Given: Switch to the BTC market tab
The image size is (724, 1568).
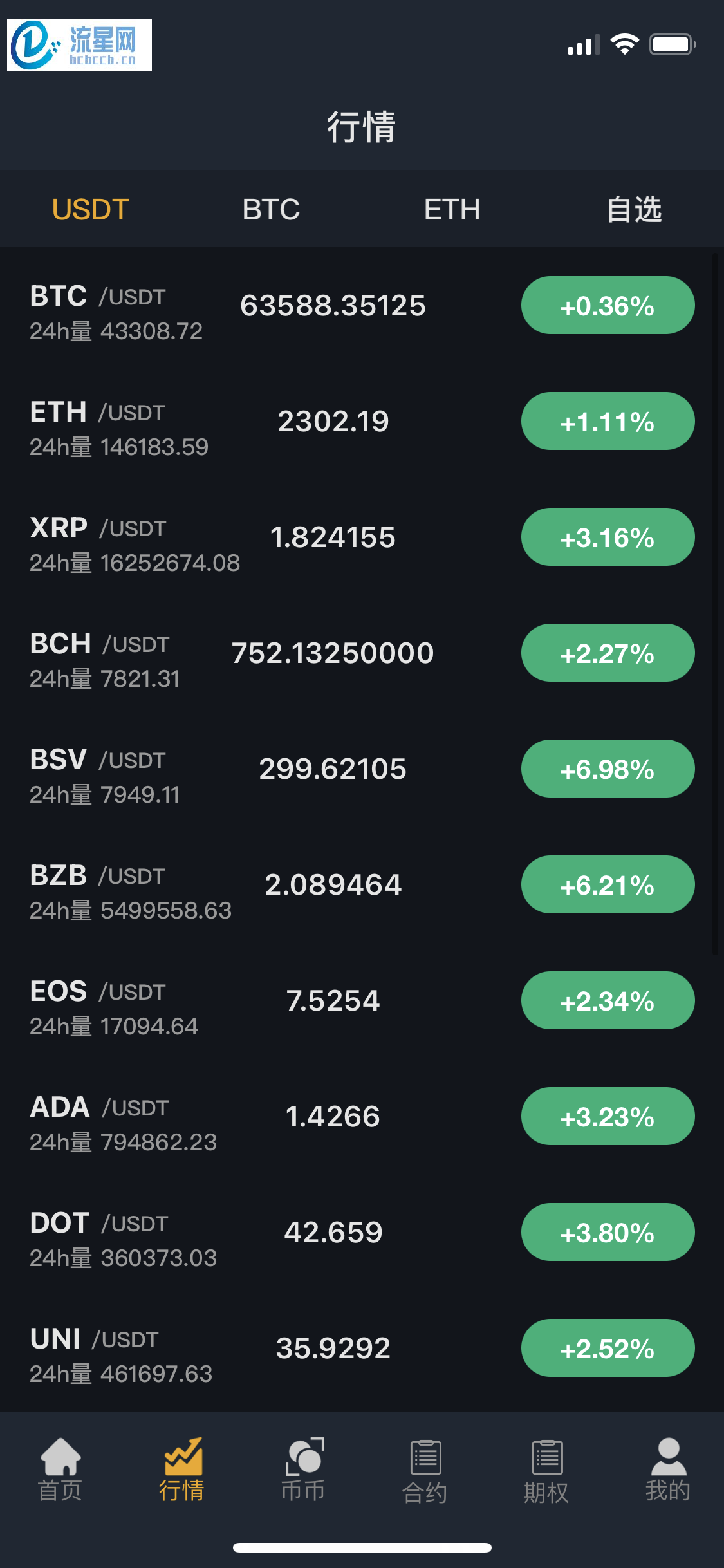Looking at the screenshot, I should tap(271, 209).
